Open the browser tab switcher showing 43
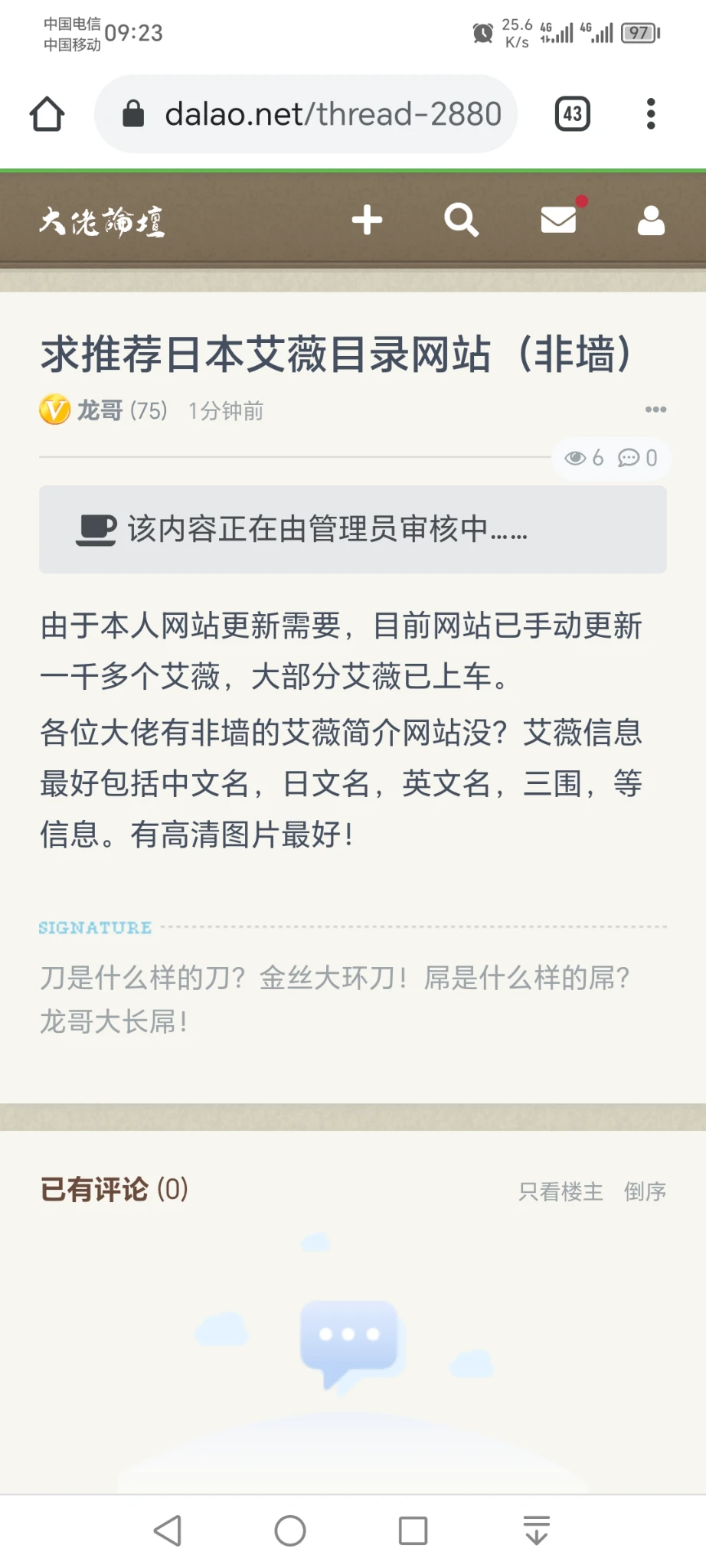 coord(572,114)
